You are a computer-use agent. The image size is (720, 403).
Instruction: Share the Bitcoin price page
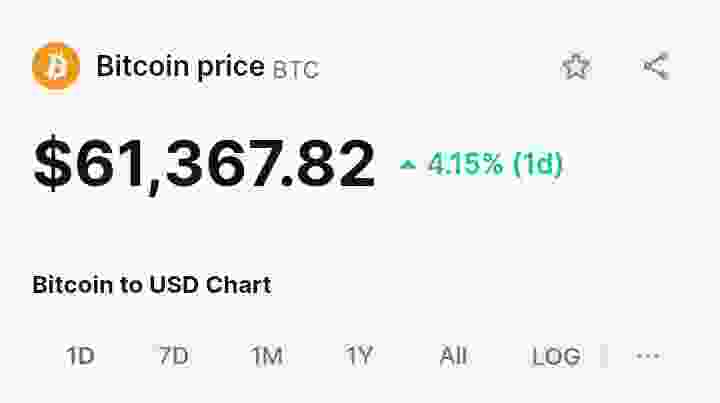[655, 67]
